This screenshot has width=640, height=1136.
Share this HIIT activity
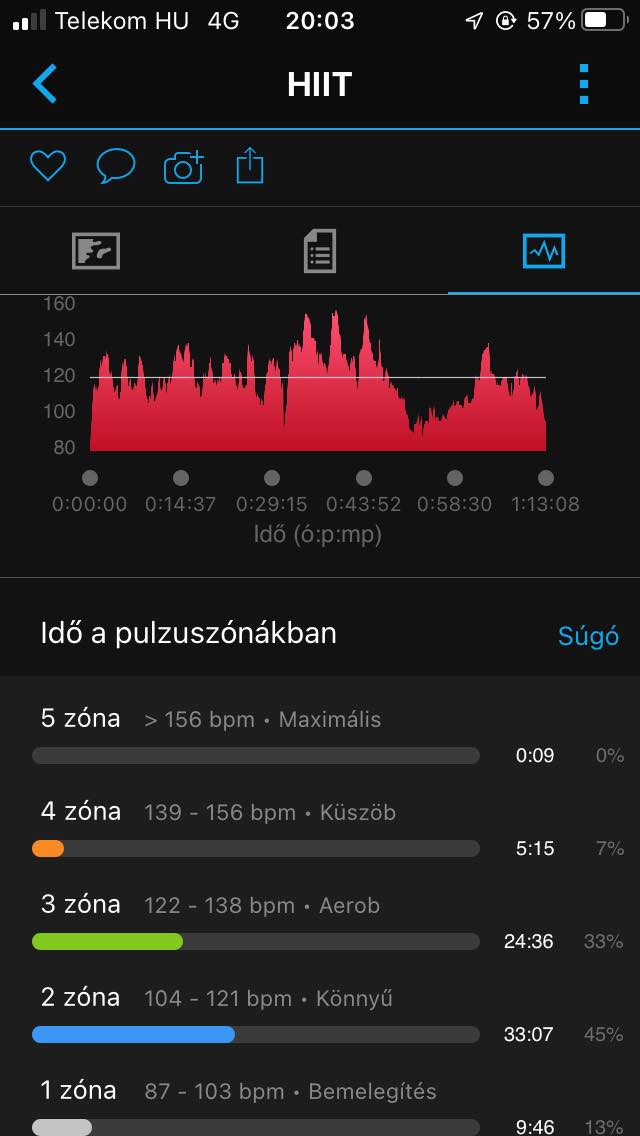(x=250, y=166)
